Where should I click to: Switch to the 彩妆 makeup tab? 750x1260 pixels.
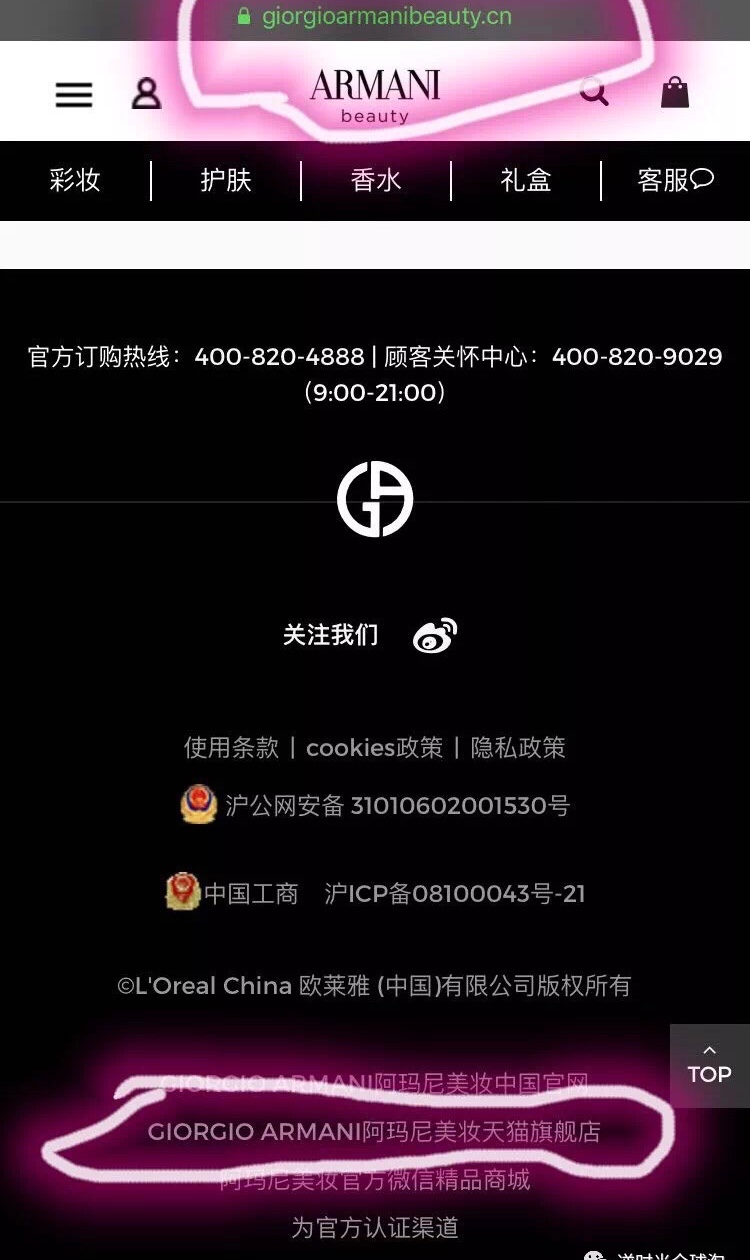pyautogui.click(x=76, y=181)
